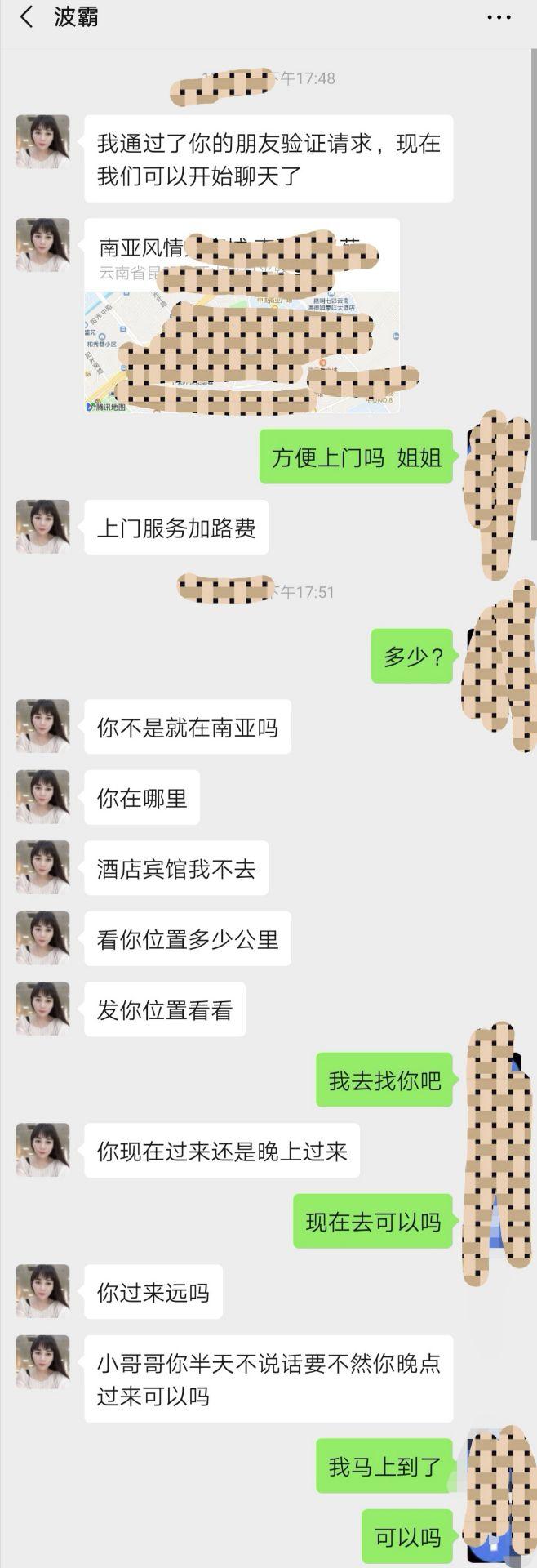Image resolution: width=537 pixels, height=1568 pixels.
Task: Open contact avatar beside 酒店宾馆我不去 message
Action: pyautogui.click(x=42, y=867)
